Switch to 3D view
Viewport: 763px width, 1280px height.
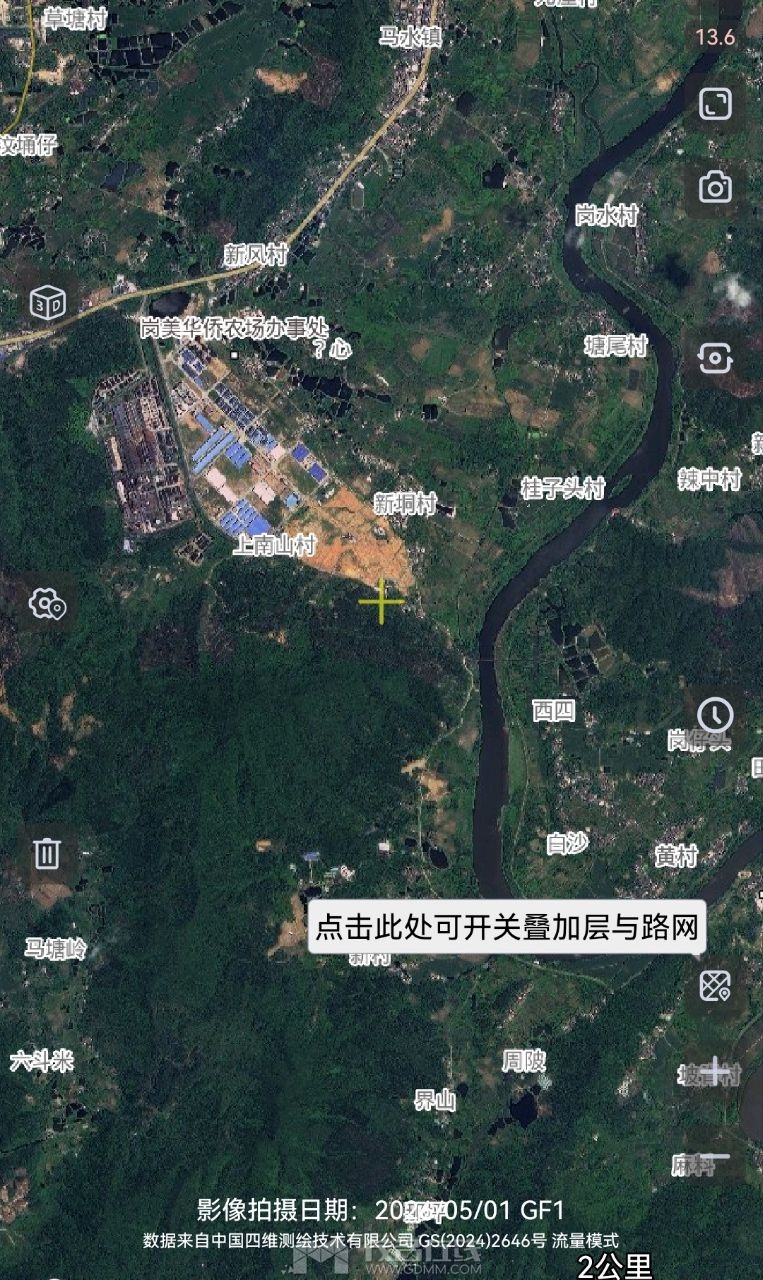pos(47,302)
